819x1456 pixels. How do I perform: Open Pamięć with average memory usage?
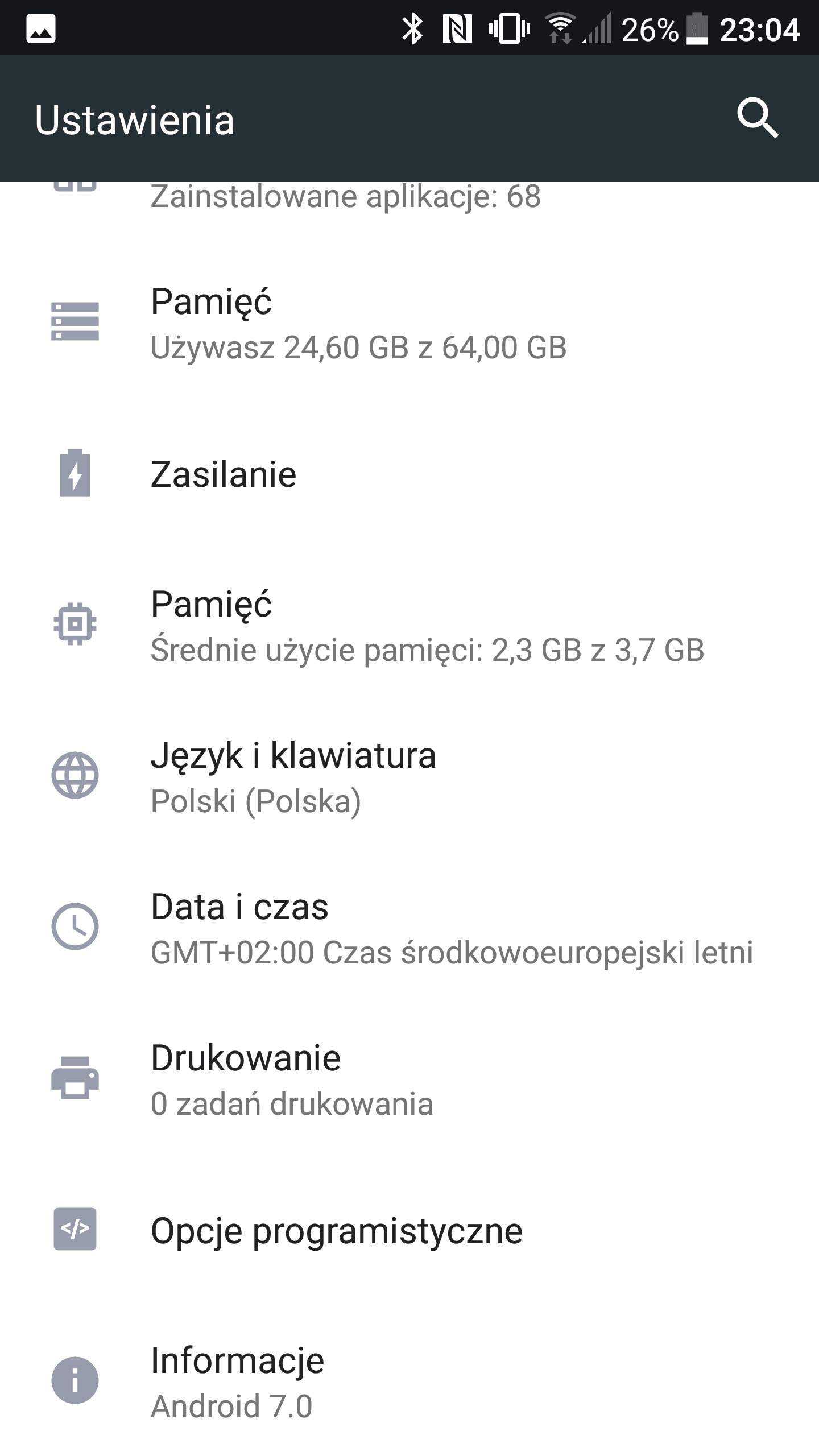(x=409, y=625)
